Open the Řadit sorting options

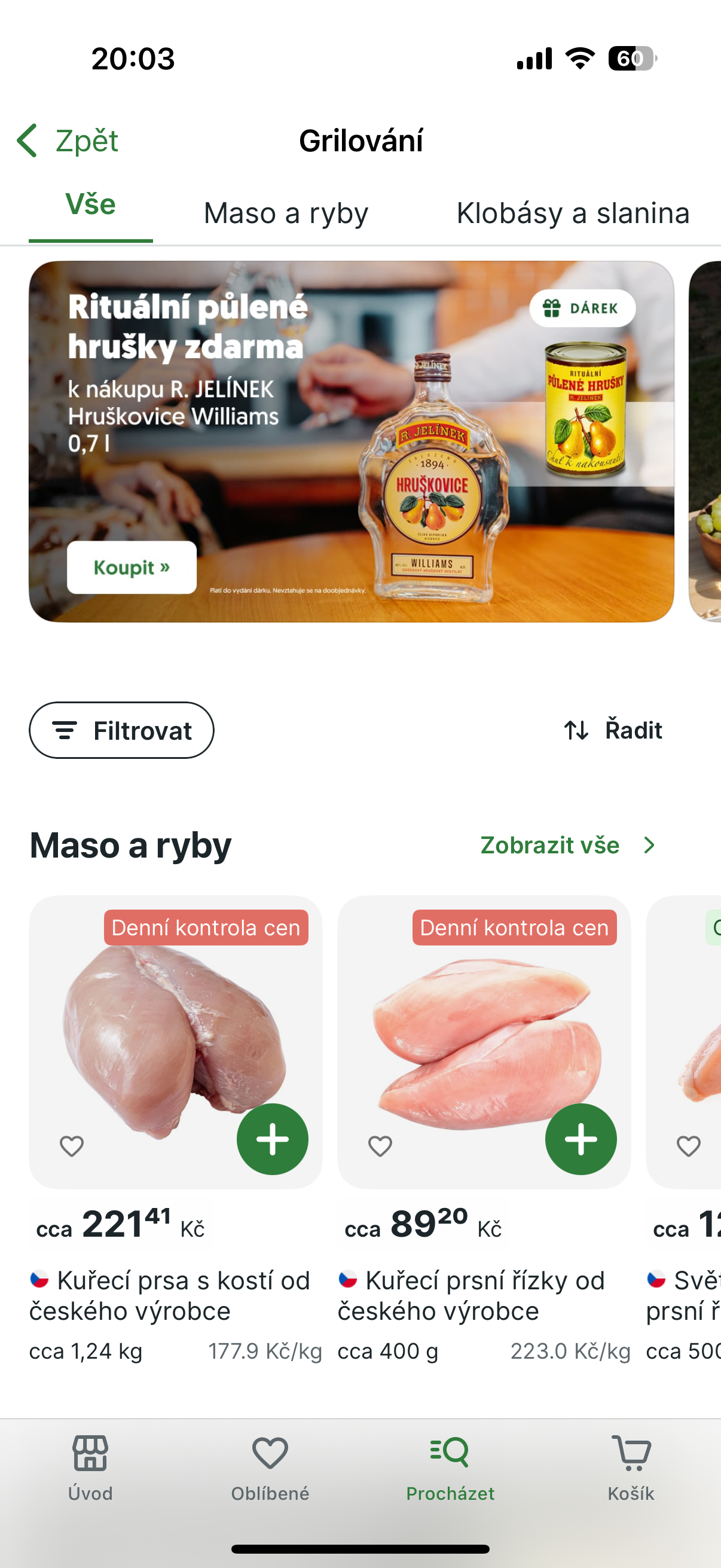(613, 730)
